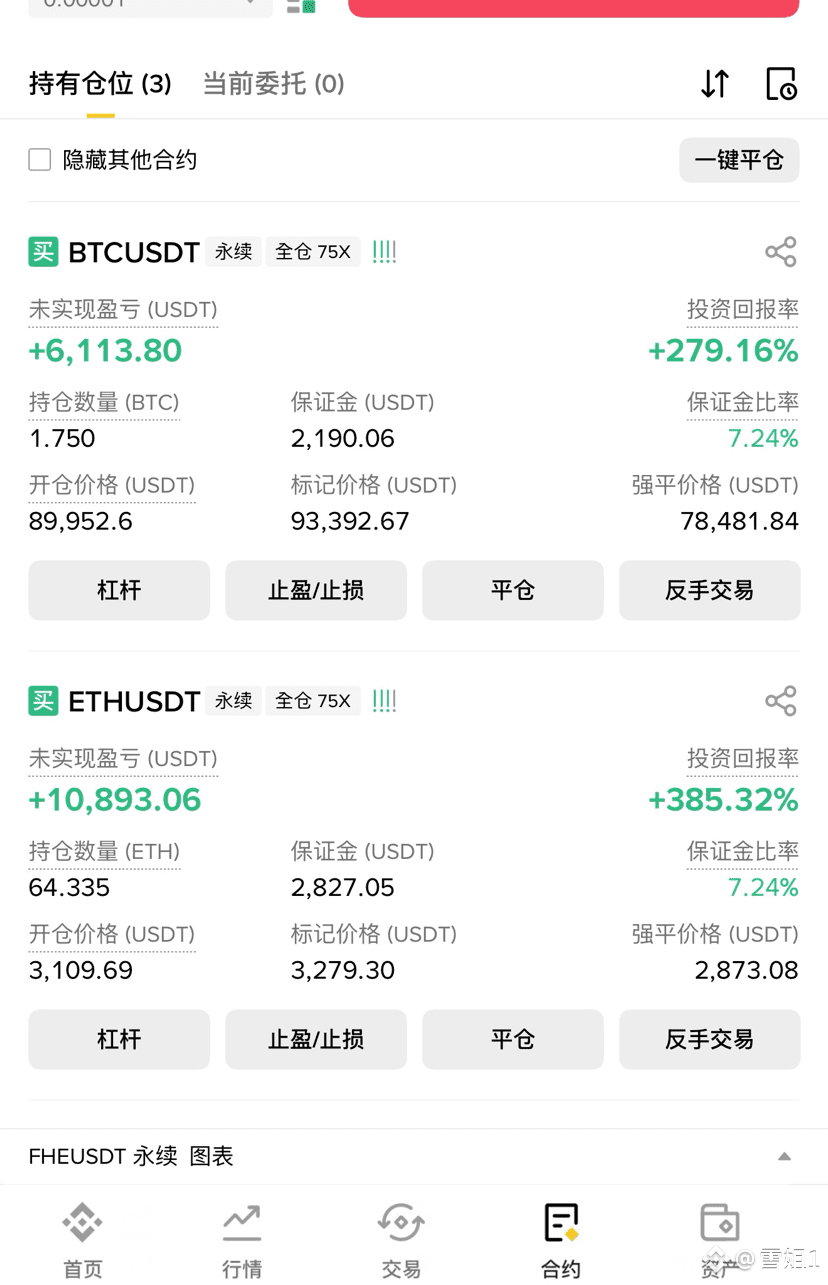Viewport: 828px width, 1285px height.
Task: Open the order history icon
Action: point(781,84)
